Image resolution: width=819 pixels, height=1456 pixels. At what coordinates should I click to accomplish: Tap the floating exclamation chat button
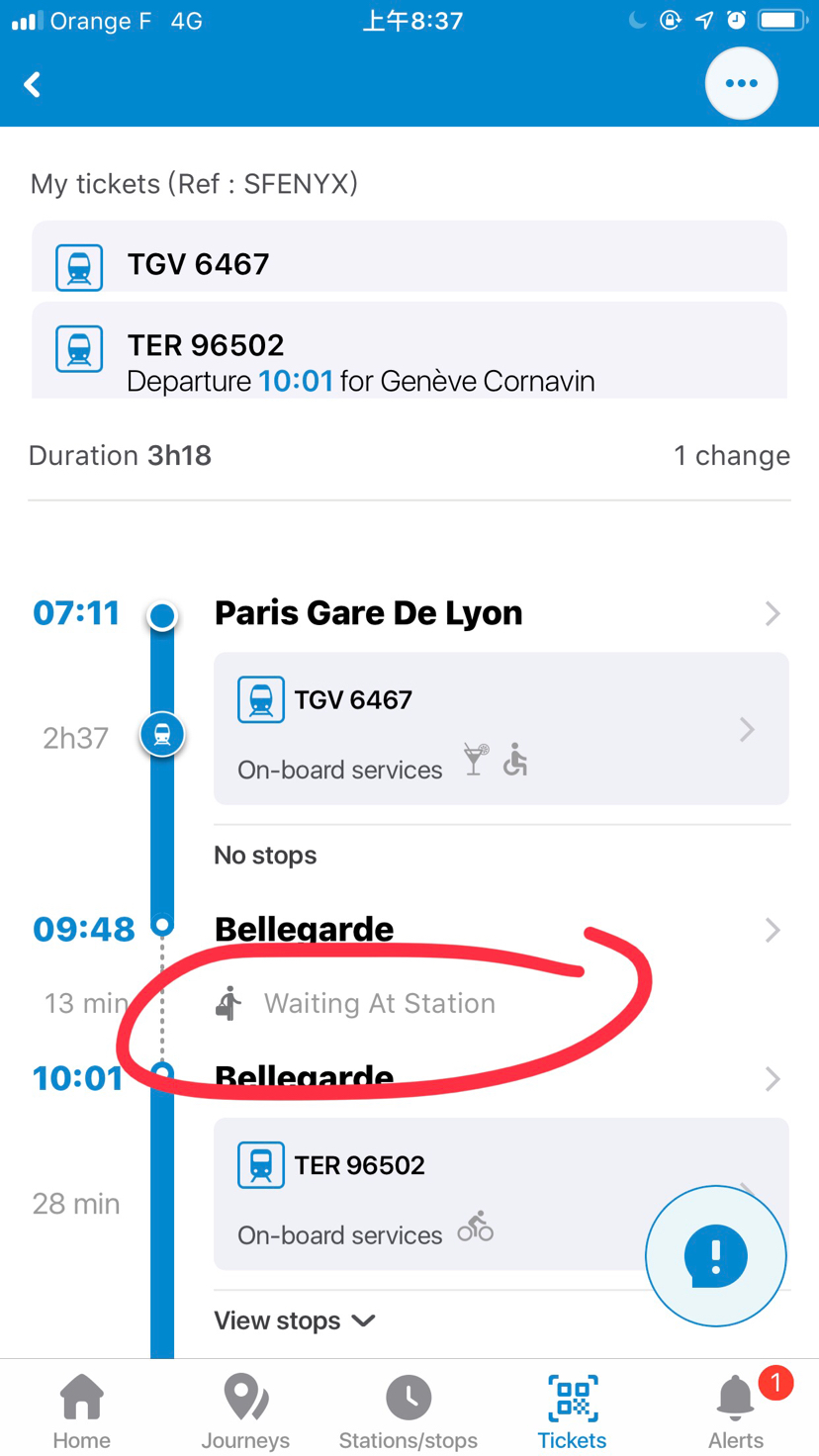715,1256
